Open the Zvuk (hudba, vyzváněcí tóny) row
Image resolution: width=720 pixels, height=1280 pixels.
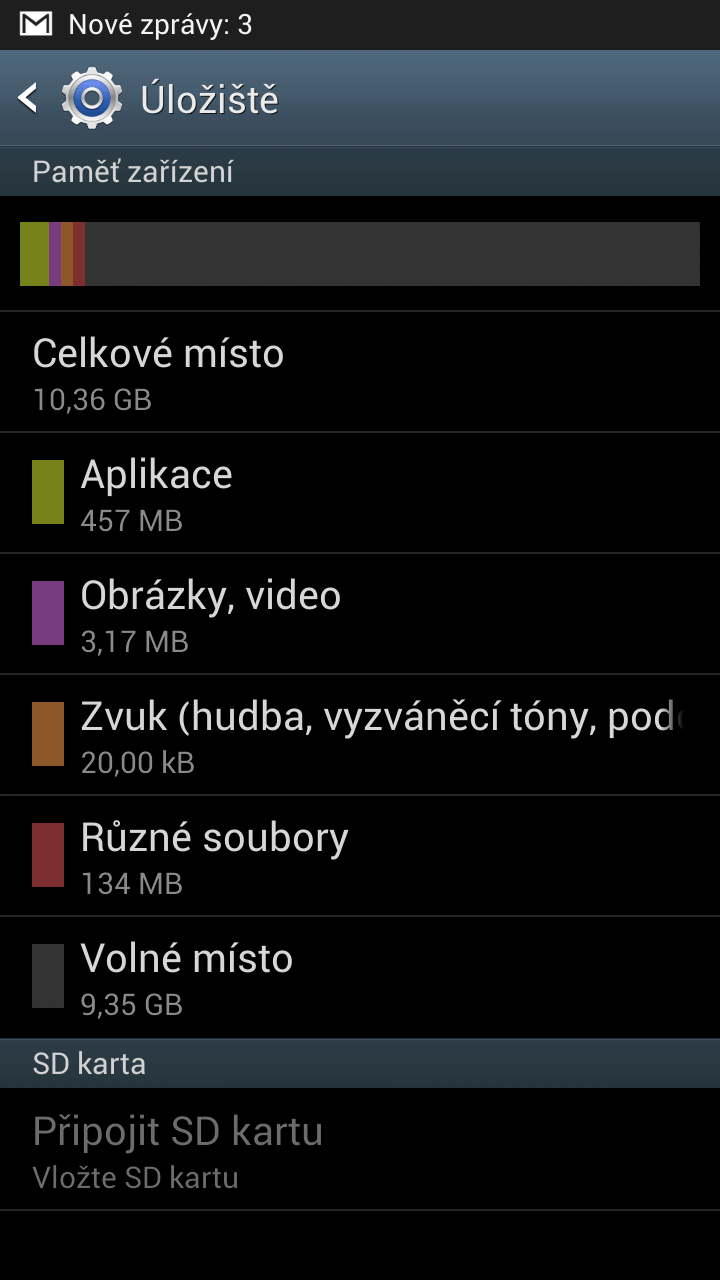[360, 735]
